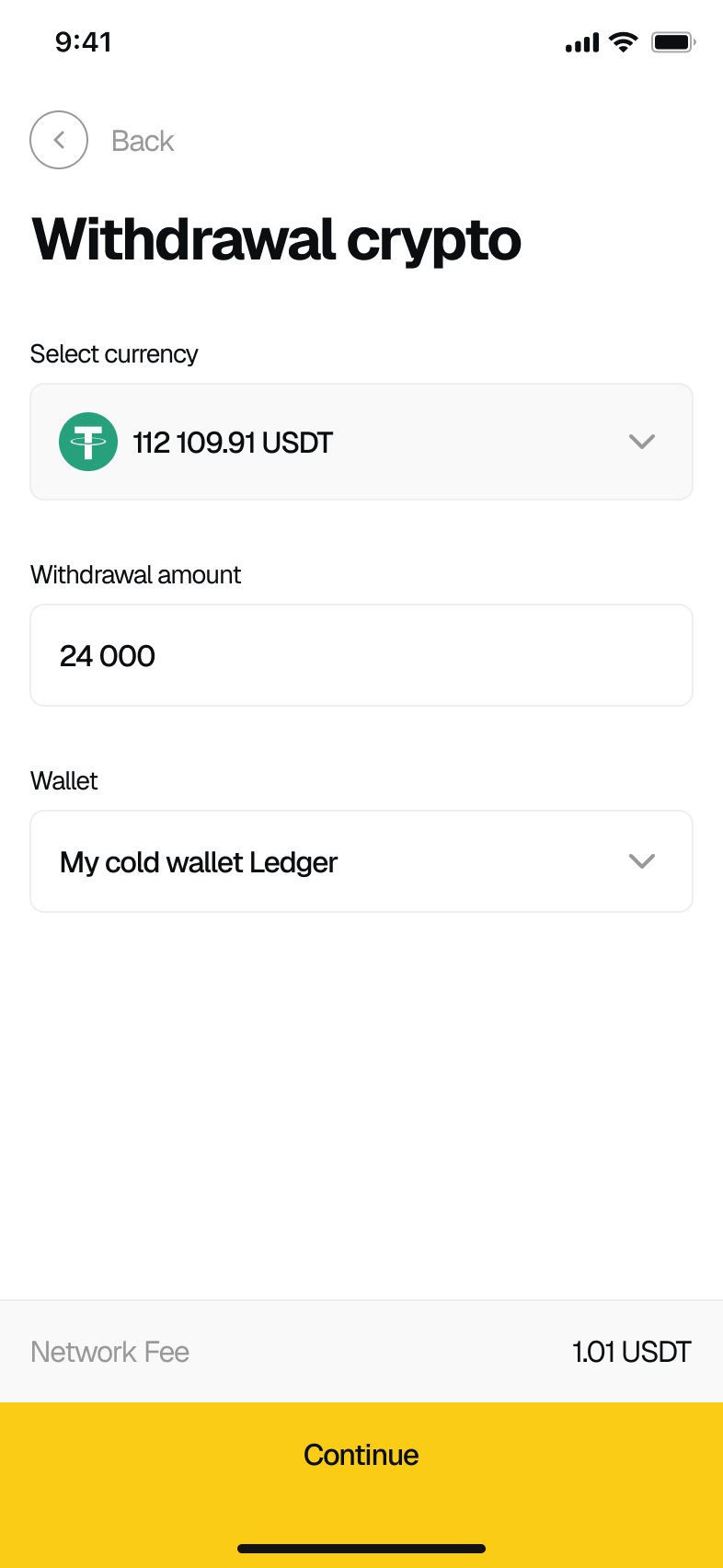Open wallet options via its chevron arrow
This screenshot has height=1568, width=723.
642,861
